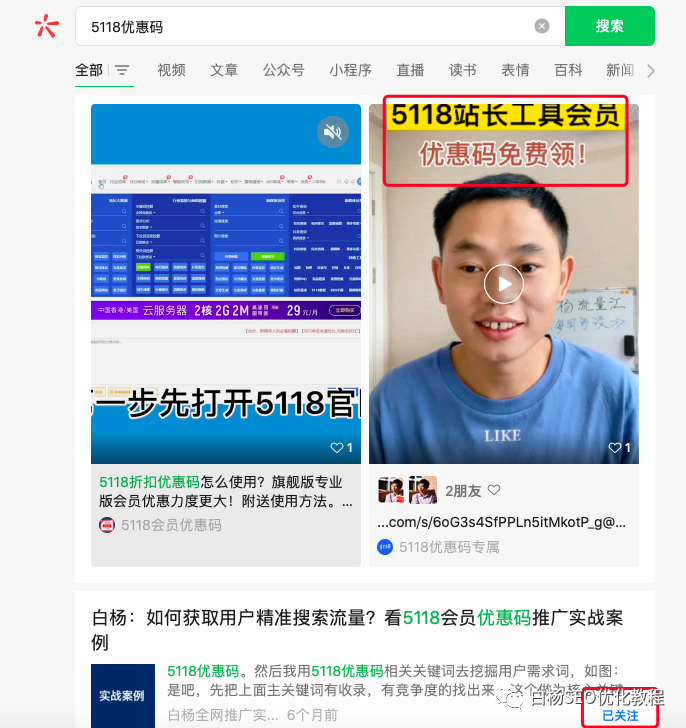Switch to the 读书 tab
The height and width of the screenshot is (728, 686).
point(462,70)
